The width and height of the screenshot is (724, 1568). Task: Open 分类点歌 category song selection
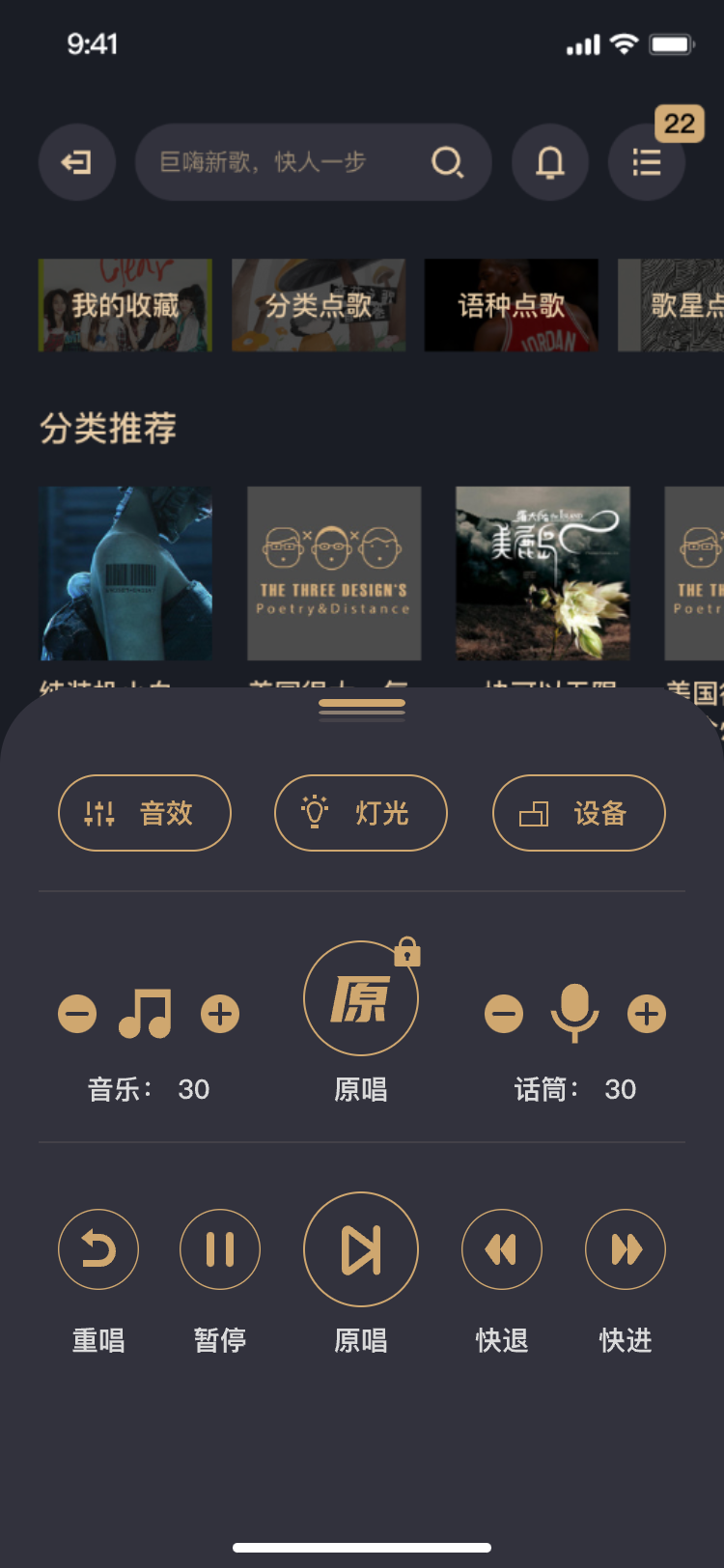tap(319, 304)
